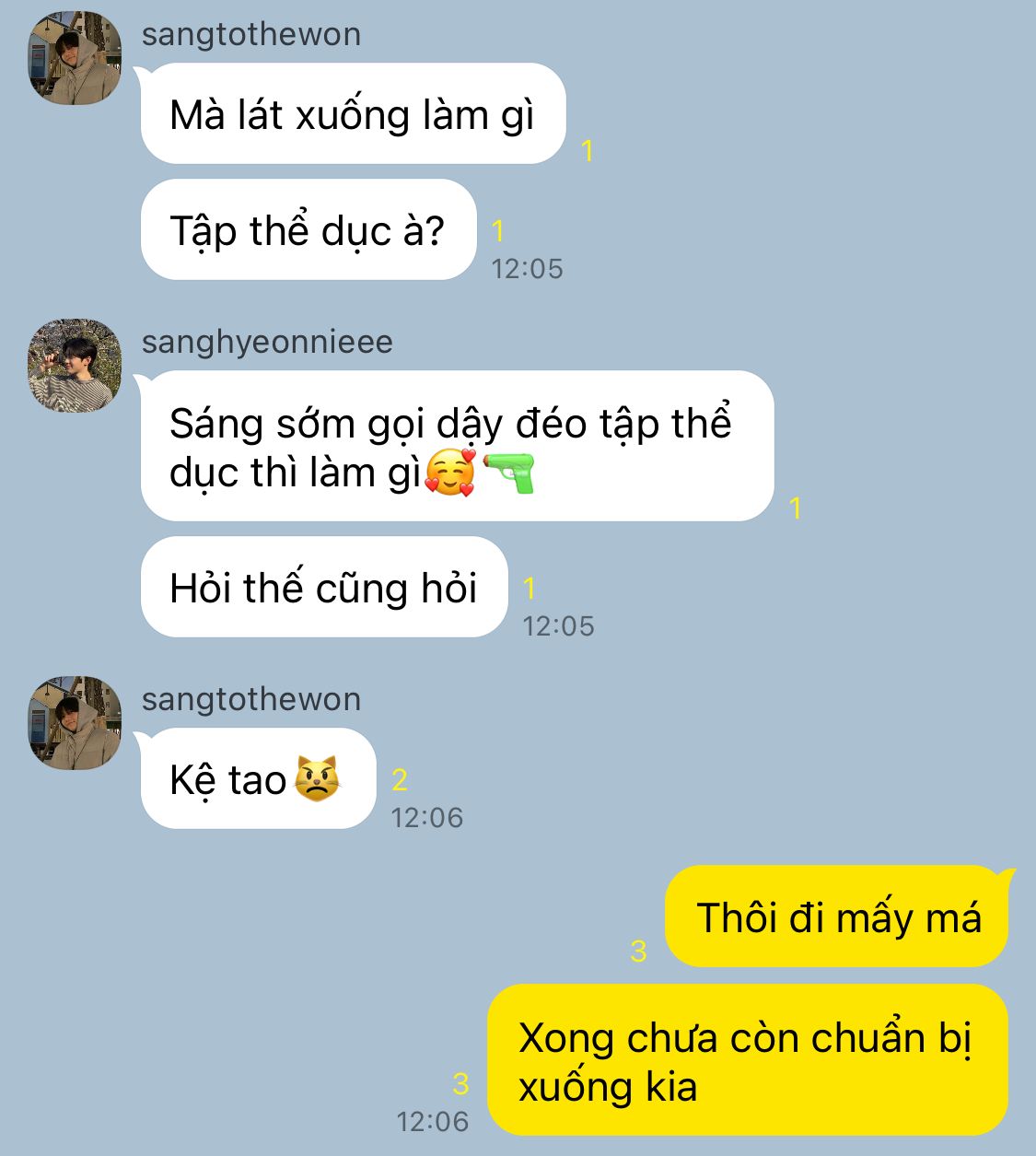Open sangtothewon's avatar beside "Mà lát xuống làm gì"

[75, 58]
